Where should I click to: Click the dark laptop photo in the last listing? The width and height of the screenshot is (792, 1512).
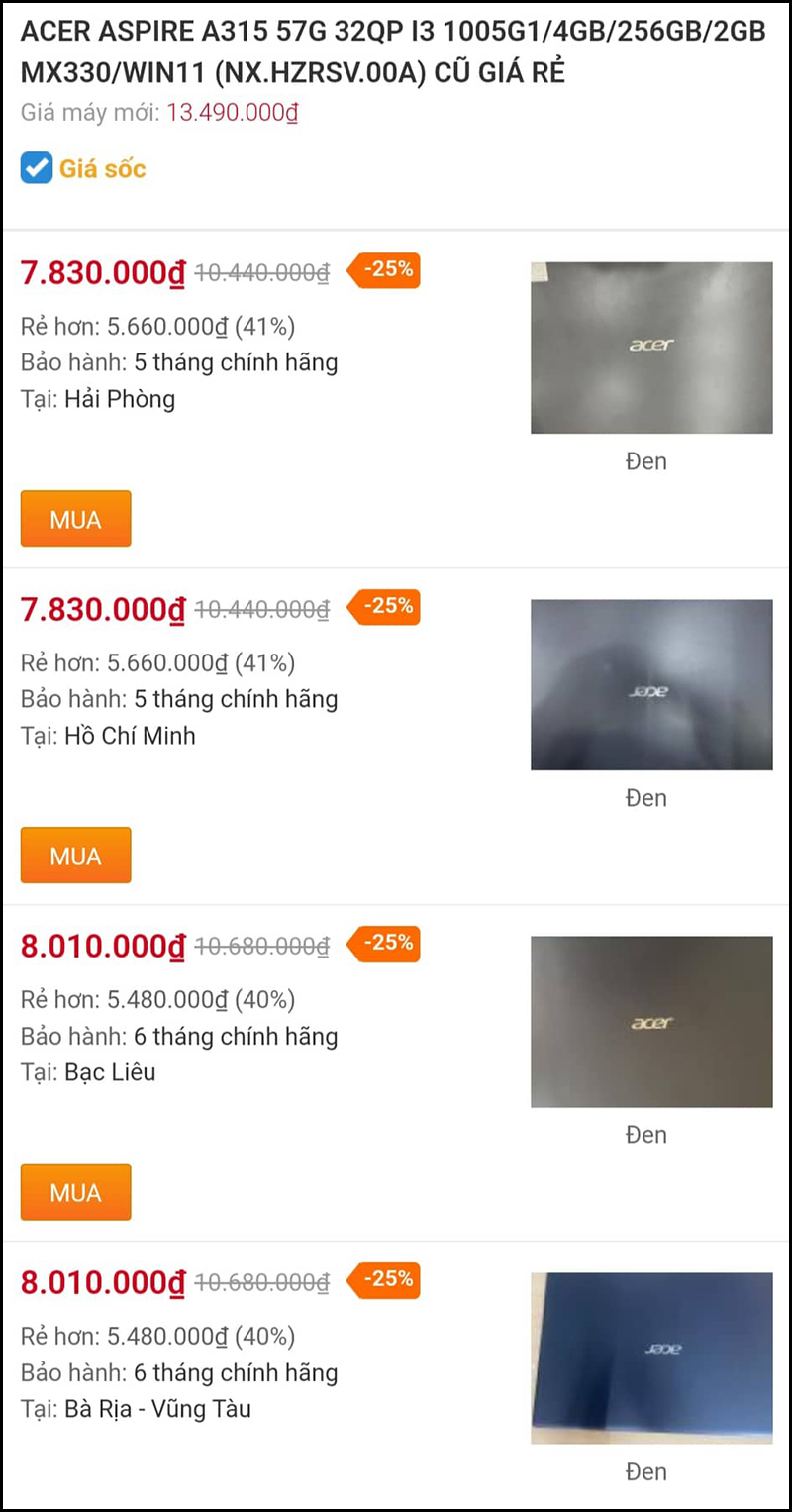[x=651, y=1358]
